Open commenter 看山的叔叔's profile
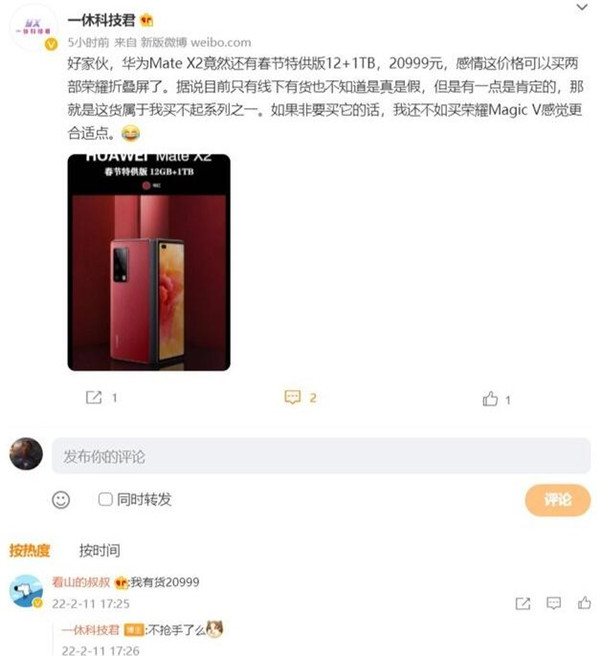The width and height of the screenshot is (600, 656). point(24,591)
